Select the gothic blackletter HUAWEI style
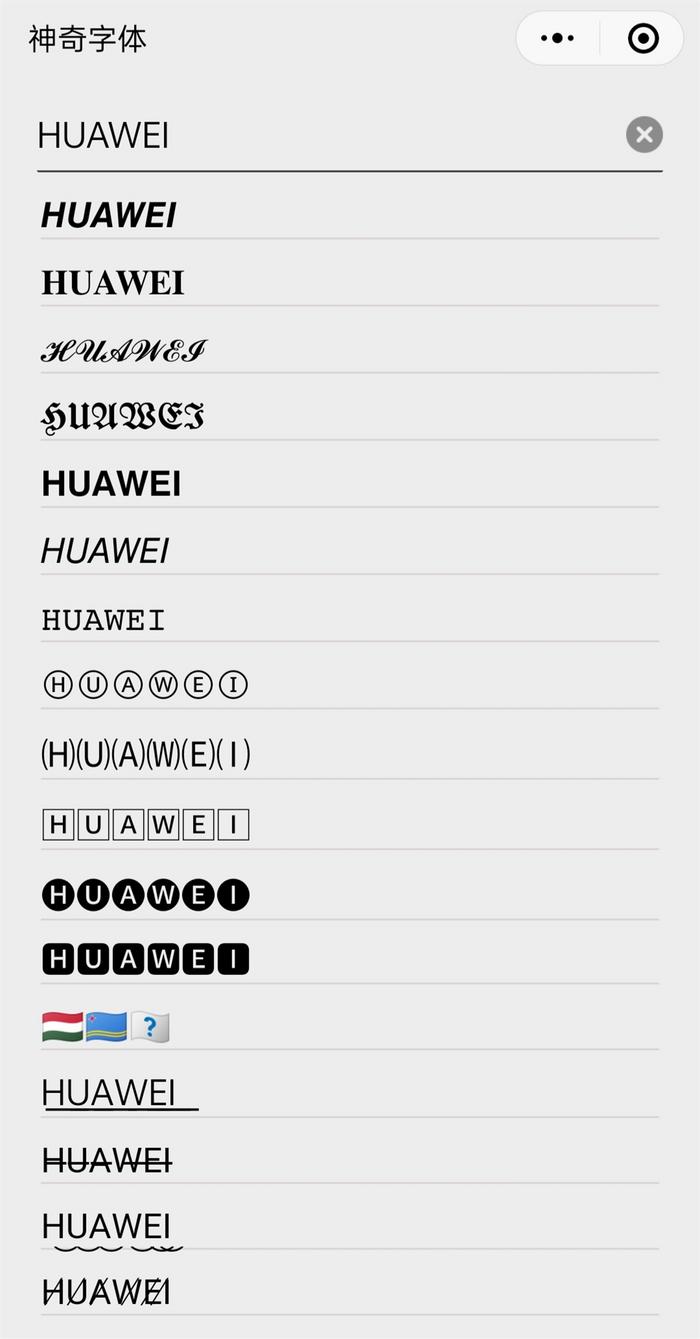The height and width of the screenshot is (1339, 700). click(349, 417)
